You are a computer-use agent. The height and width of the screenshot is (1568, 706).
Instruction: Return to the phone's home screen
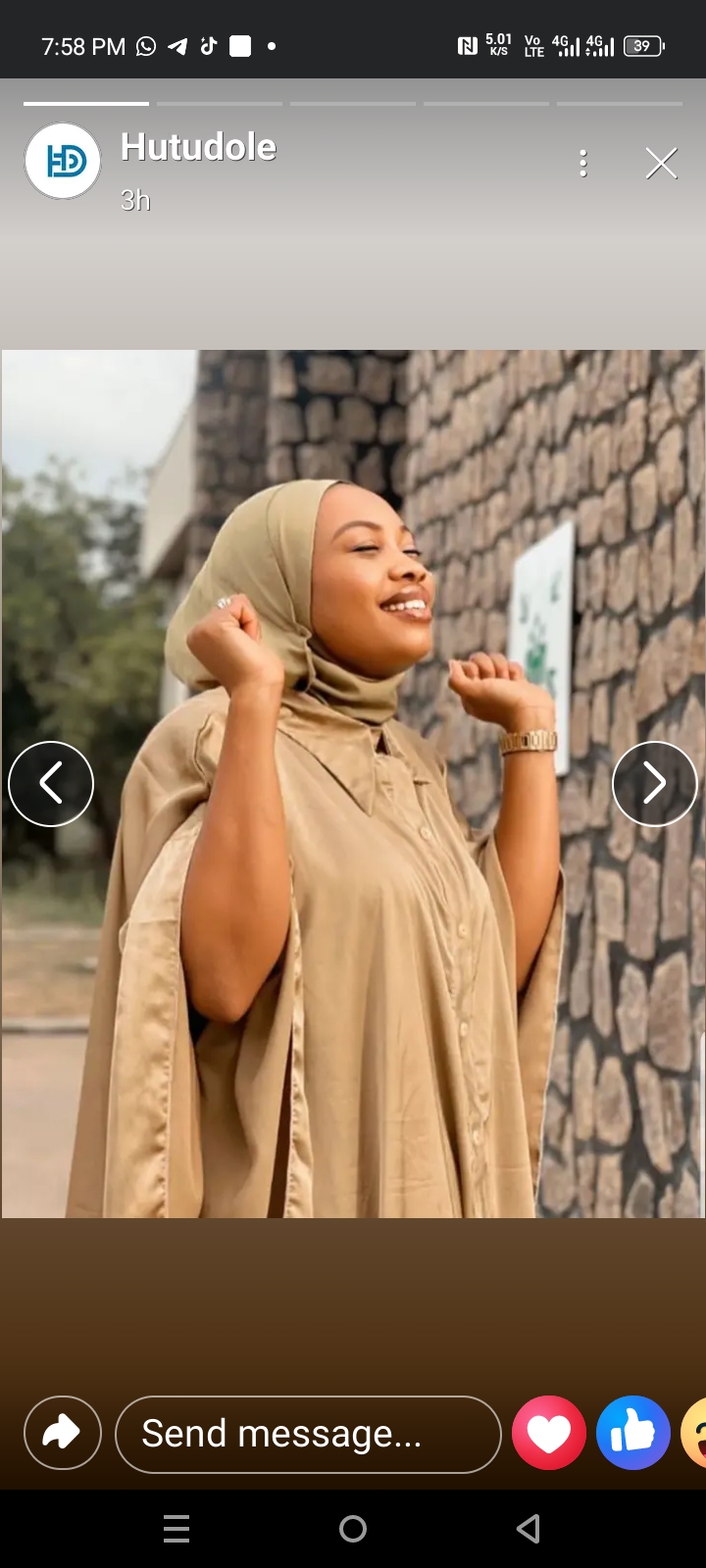click(x=353, y=1528)
